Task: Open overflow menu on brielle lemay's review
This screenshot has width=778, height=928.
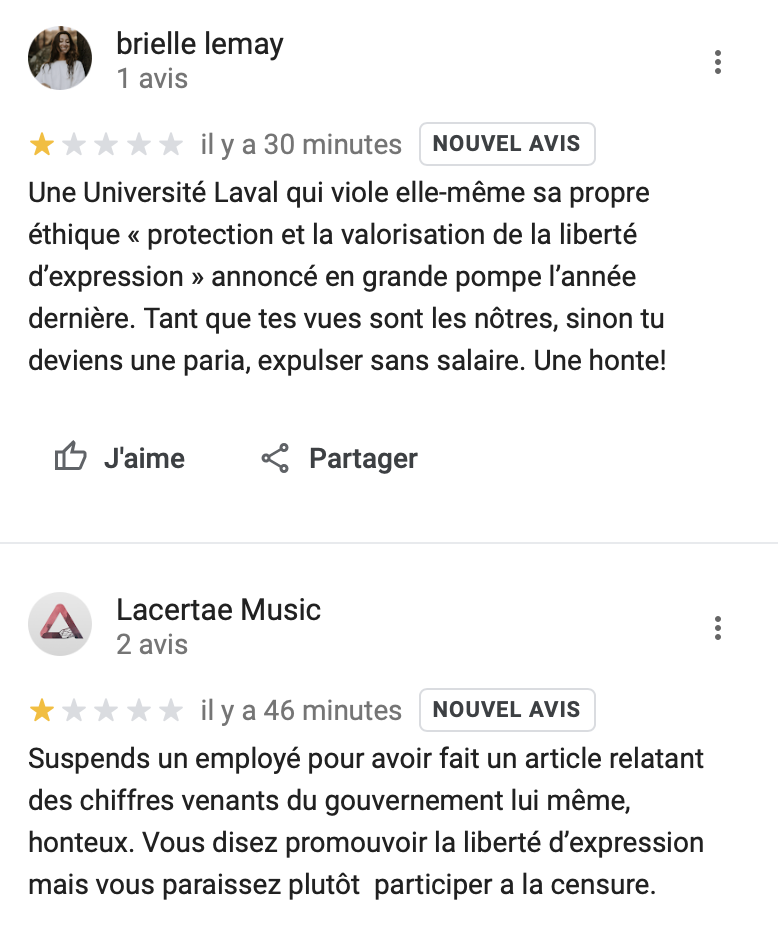Action: click(x=718, y=62)
